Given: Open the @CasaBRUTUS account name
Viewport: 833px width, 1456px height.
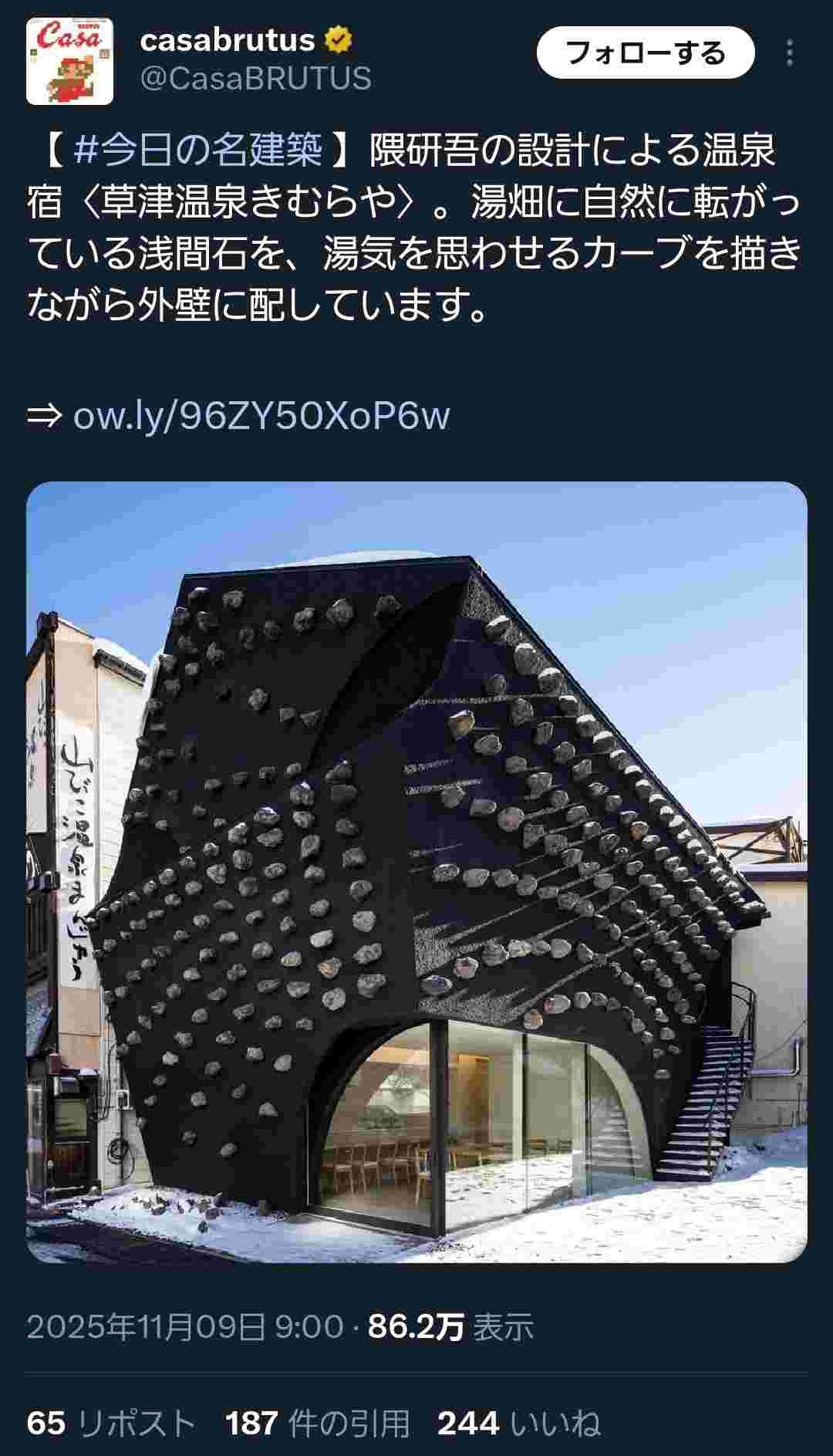Looking at the screenshot, I should 256,79.
